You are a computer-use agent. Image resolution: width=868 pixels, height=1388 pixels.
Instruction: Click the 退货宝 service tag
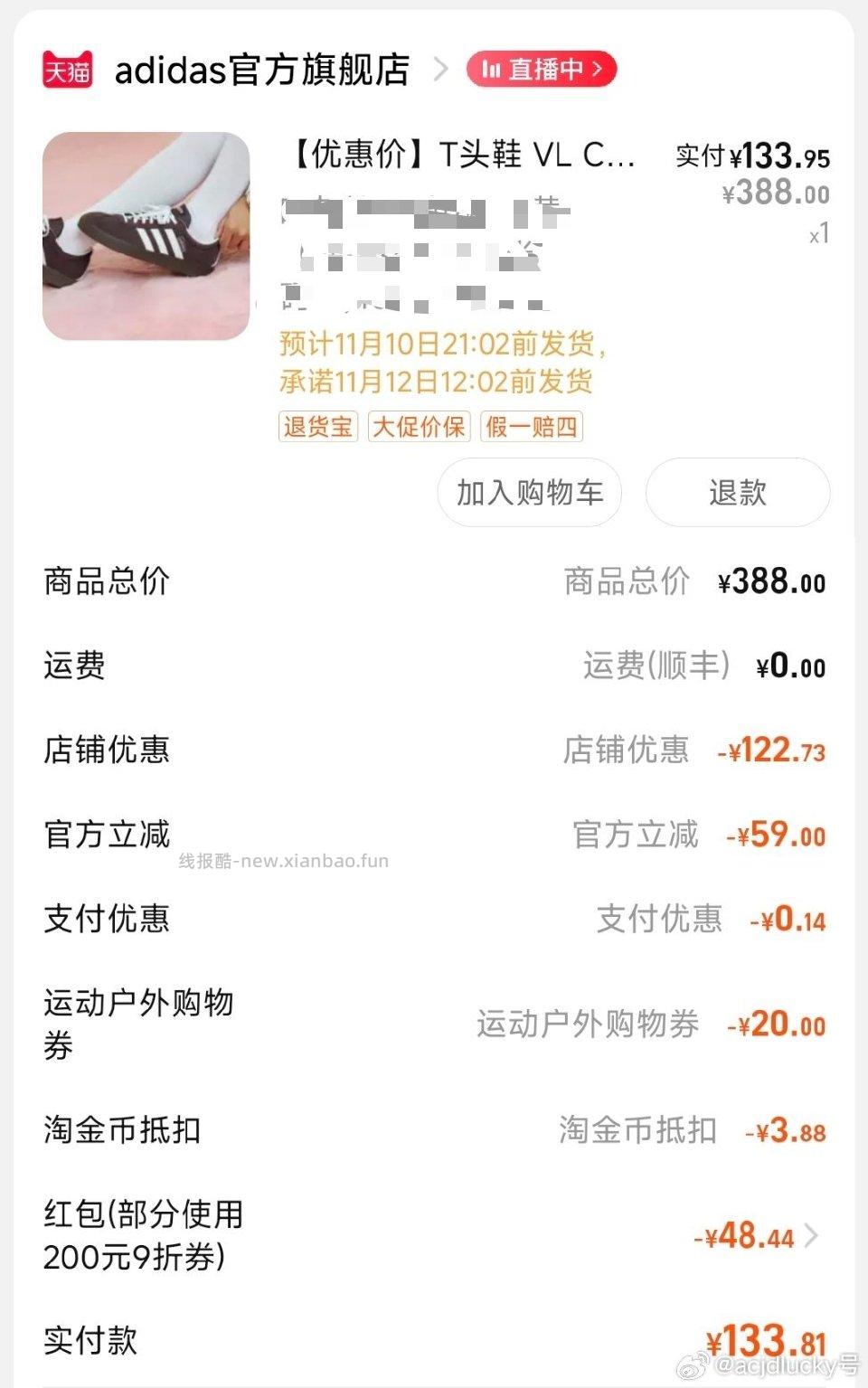316,426
